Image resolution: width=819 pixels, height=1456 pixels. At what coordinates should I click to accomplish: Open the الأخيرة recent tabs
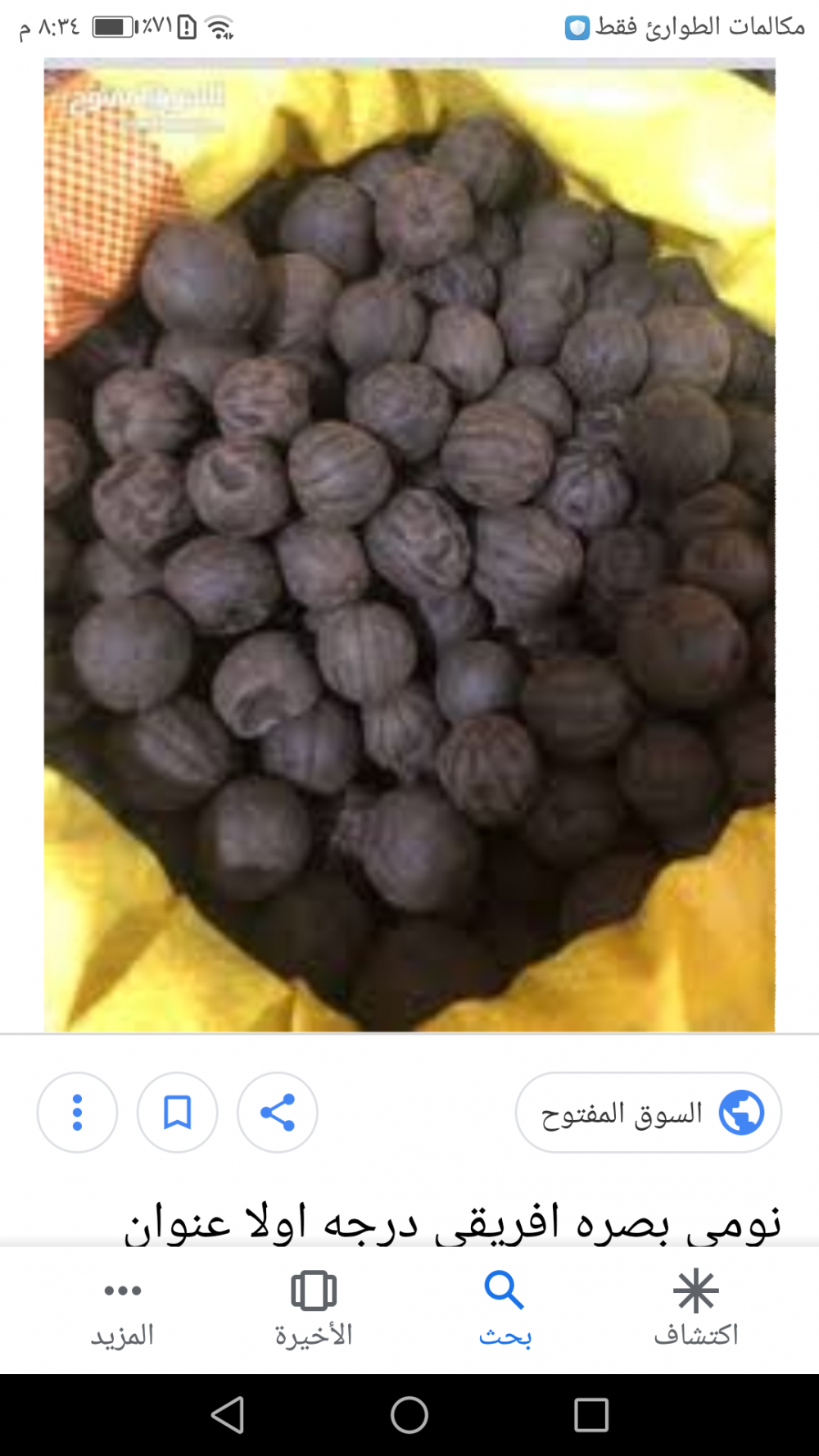point(314,1309)
